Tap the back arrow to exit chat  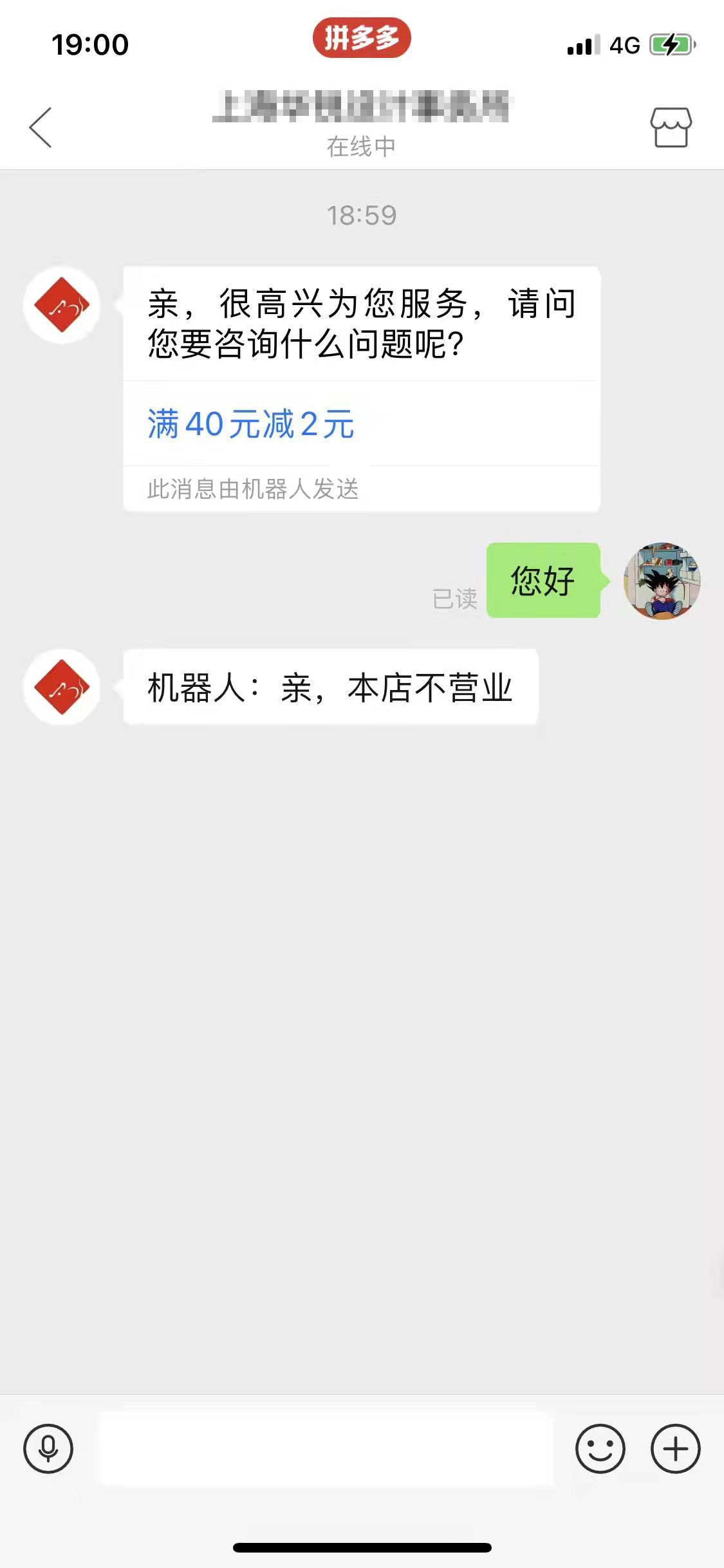coord(41,126)
